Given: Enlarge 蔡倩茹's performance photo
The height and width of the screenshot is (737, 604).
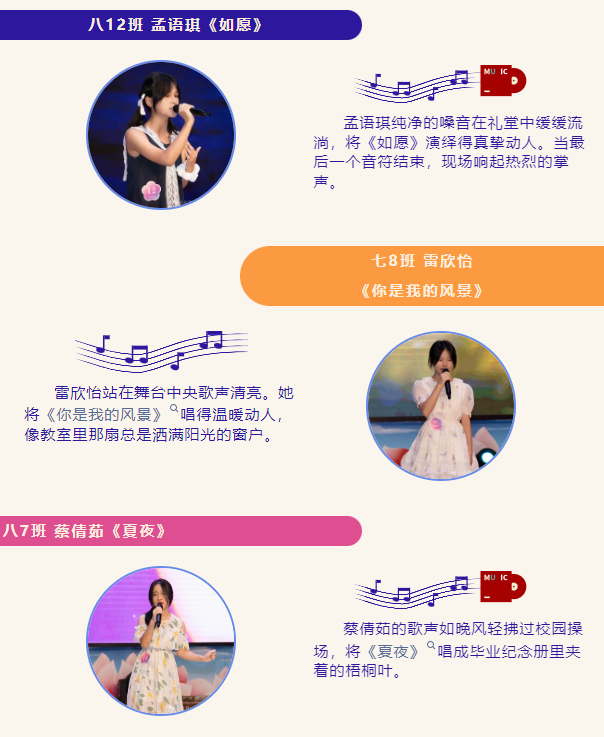Looking at the screenshot, I should [x=161, y=641].
